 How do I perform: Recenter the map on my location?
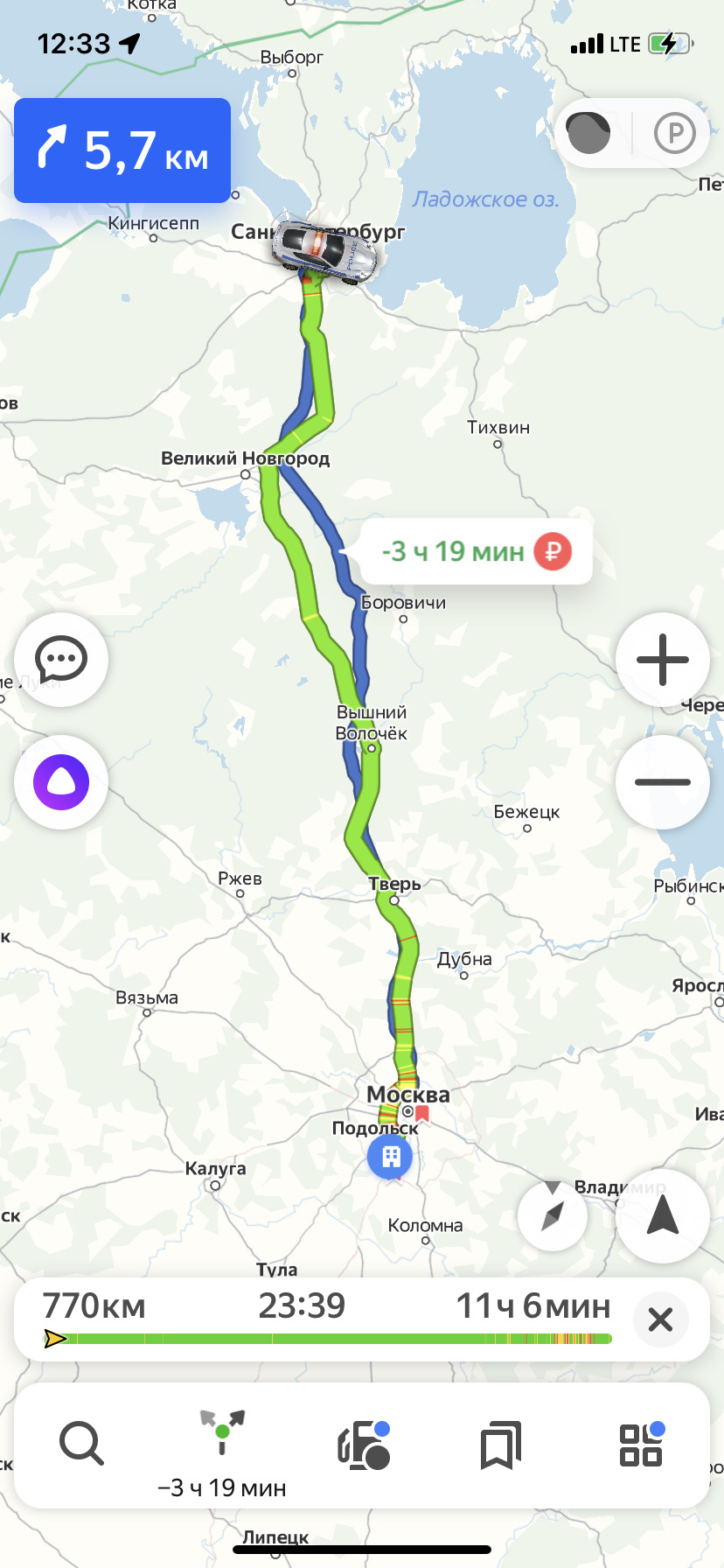point(662,1215)
